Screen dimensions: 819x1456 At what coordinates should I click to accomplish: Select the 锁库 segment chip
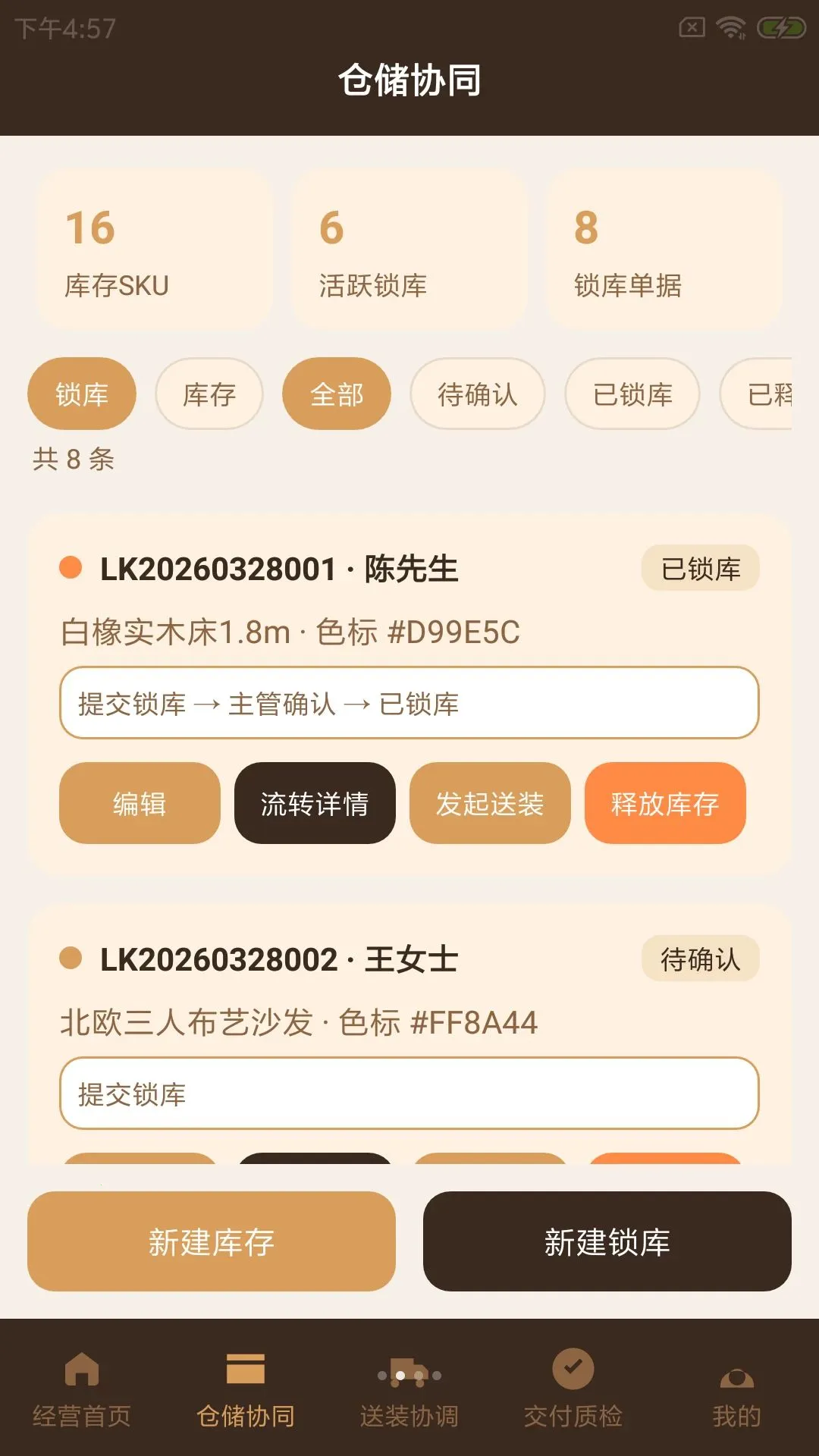(x=82, y=394)
